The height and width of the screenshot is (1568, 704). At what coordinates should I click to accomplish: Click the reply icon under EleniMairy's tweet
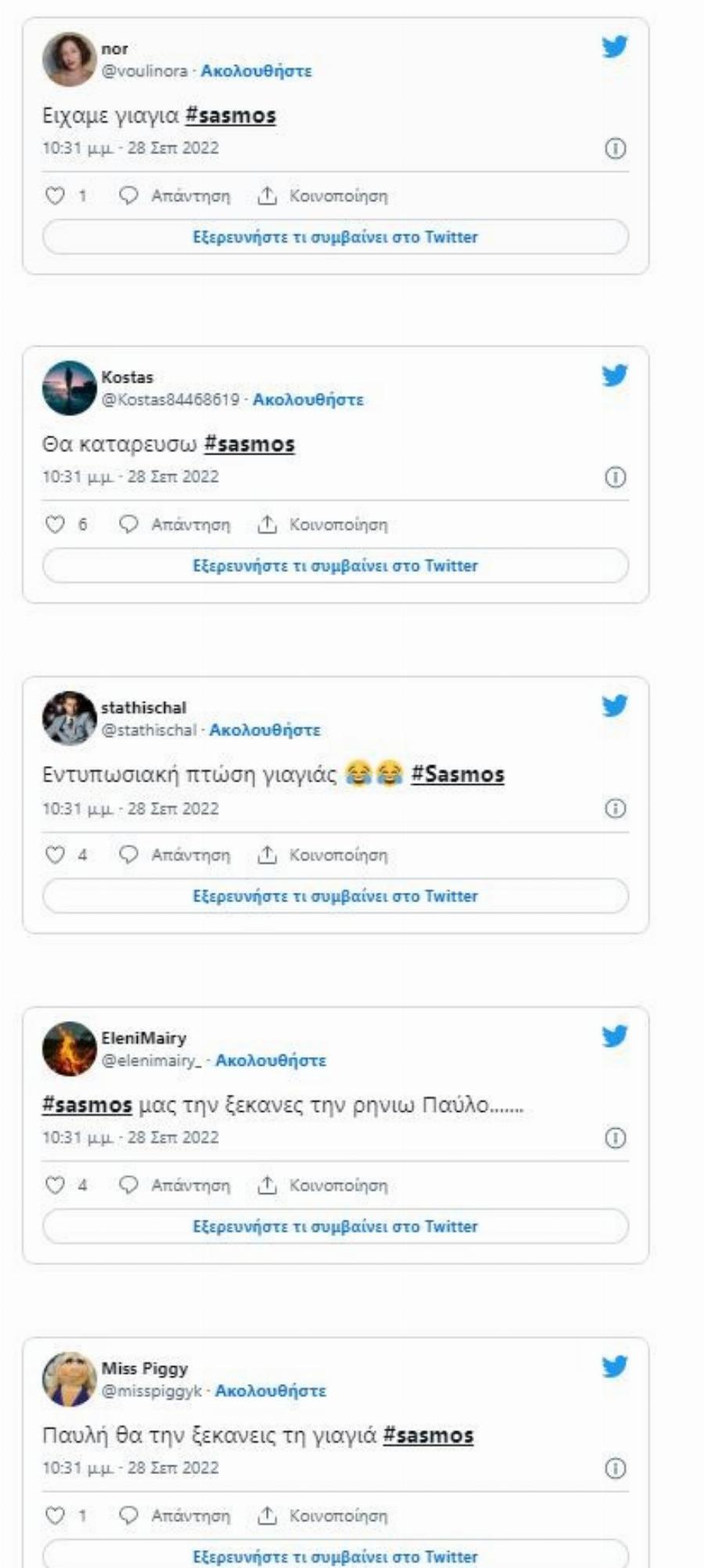[130, 1186]
